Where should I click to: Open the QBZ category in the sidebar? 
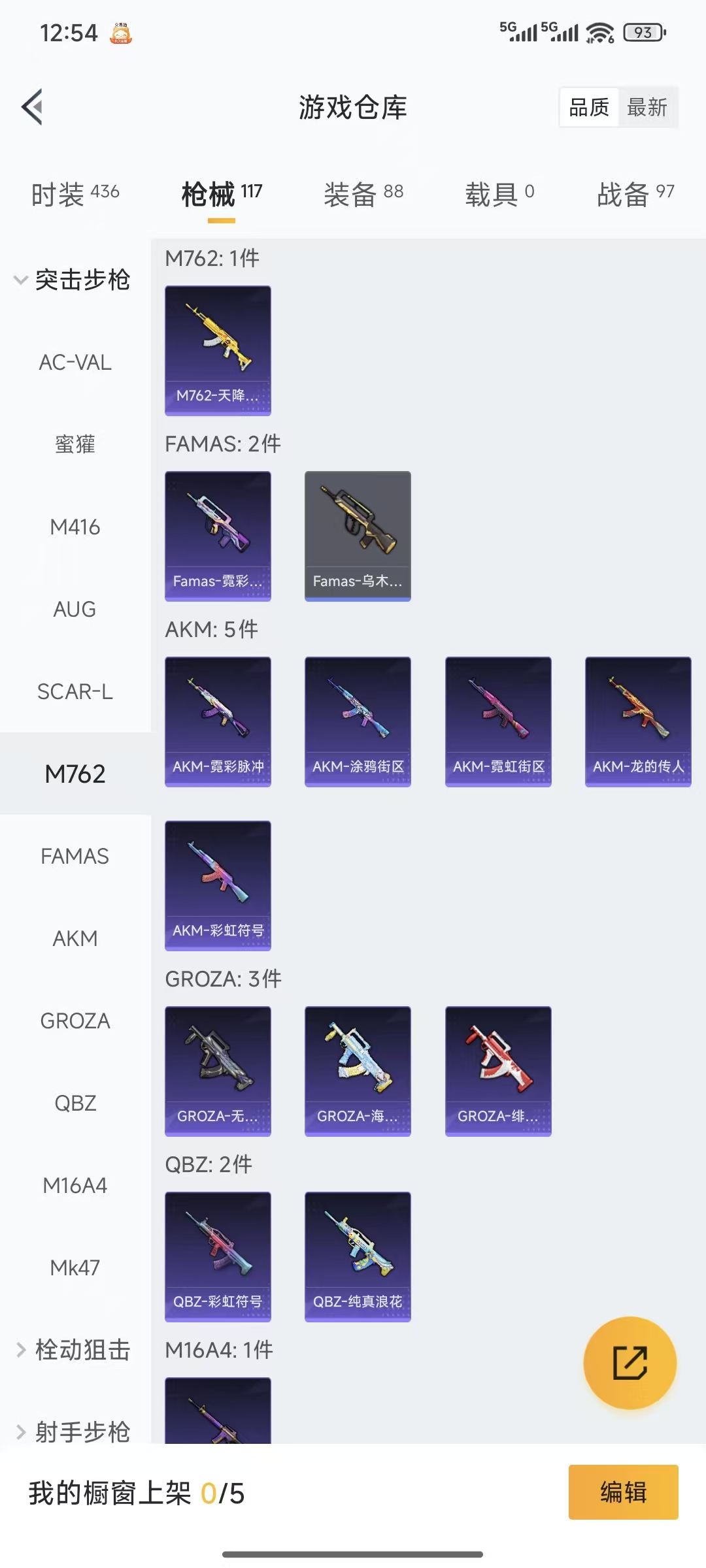tap(75, 1103)
